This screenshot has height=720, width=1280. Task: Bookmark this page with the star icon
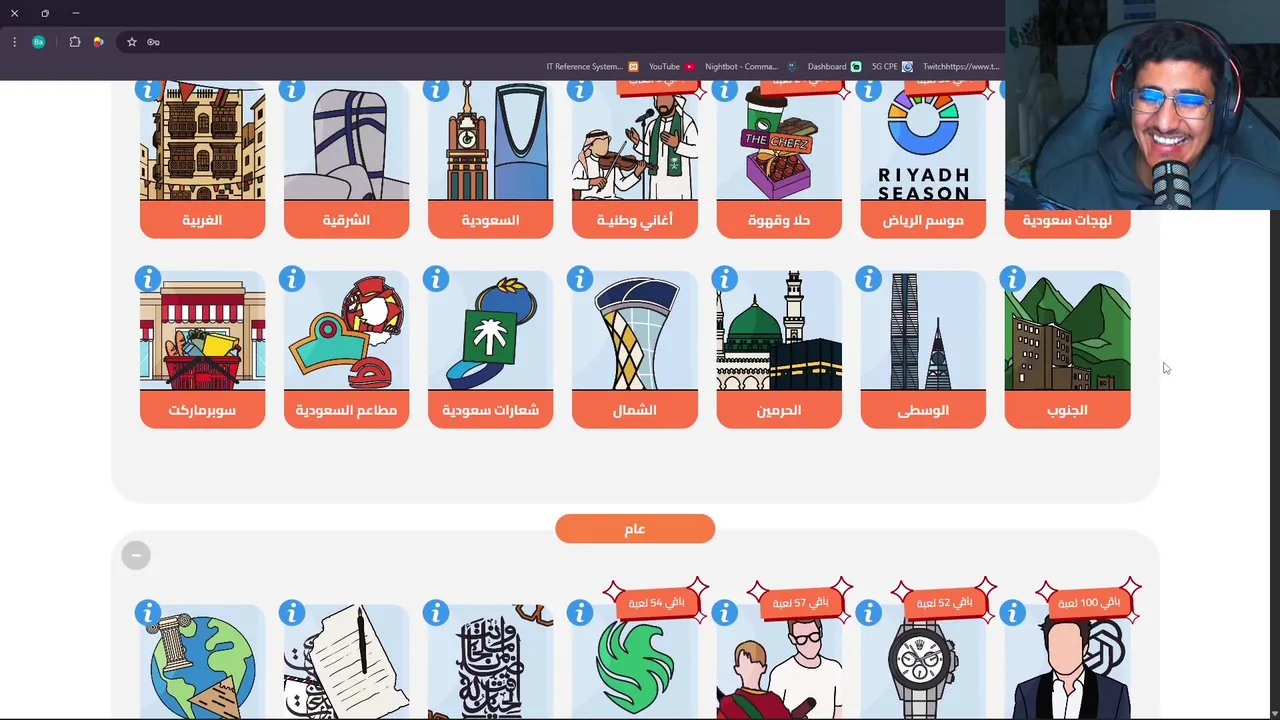pos(131,42)
